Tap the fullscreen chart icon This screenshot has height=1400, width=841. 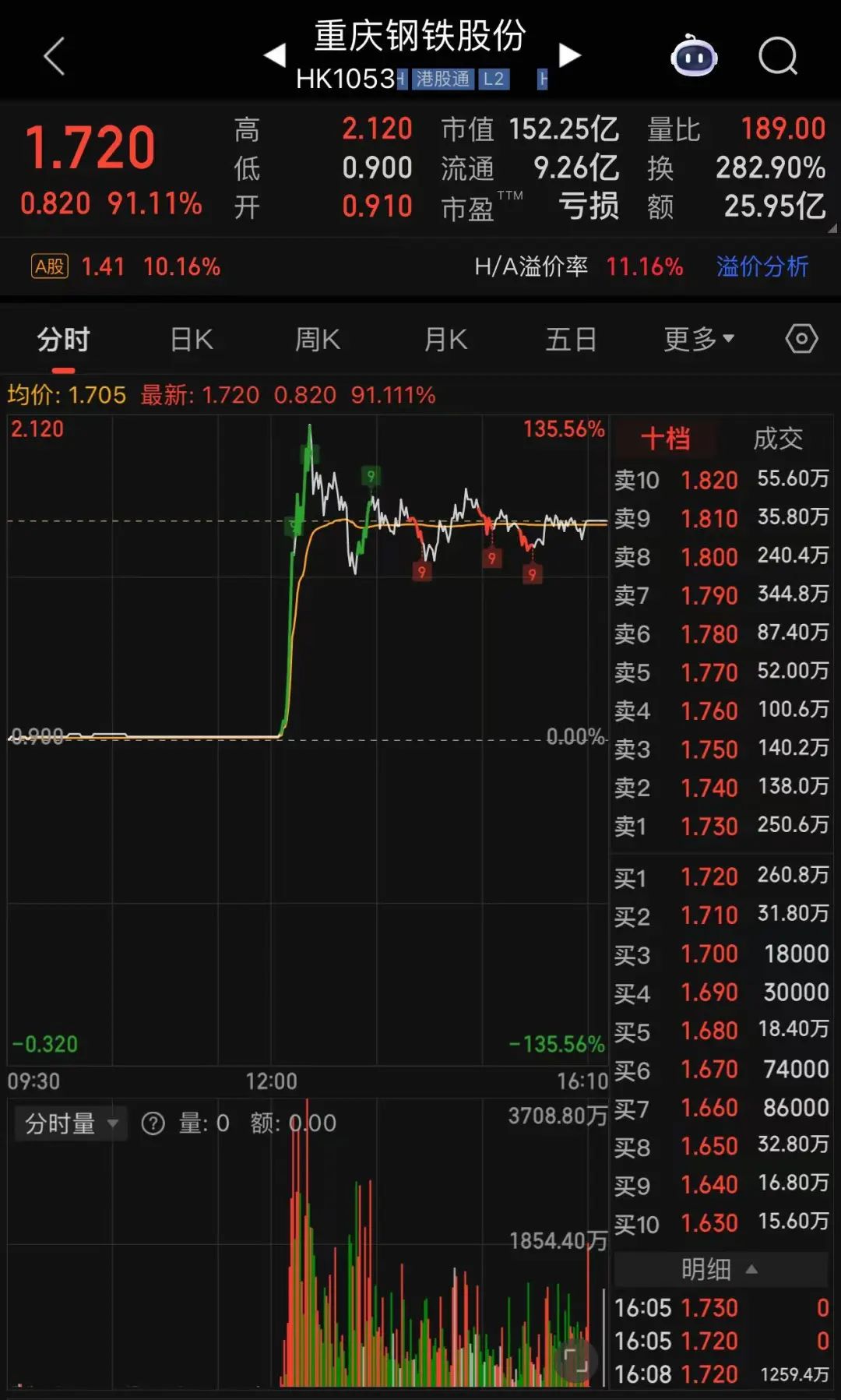(575, 1360)
